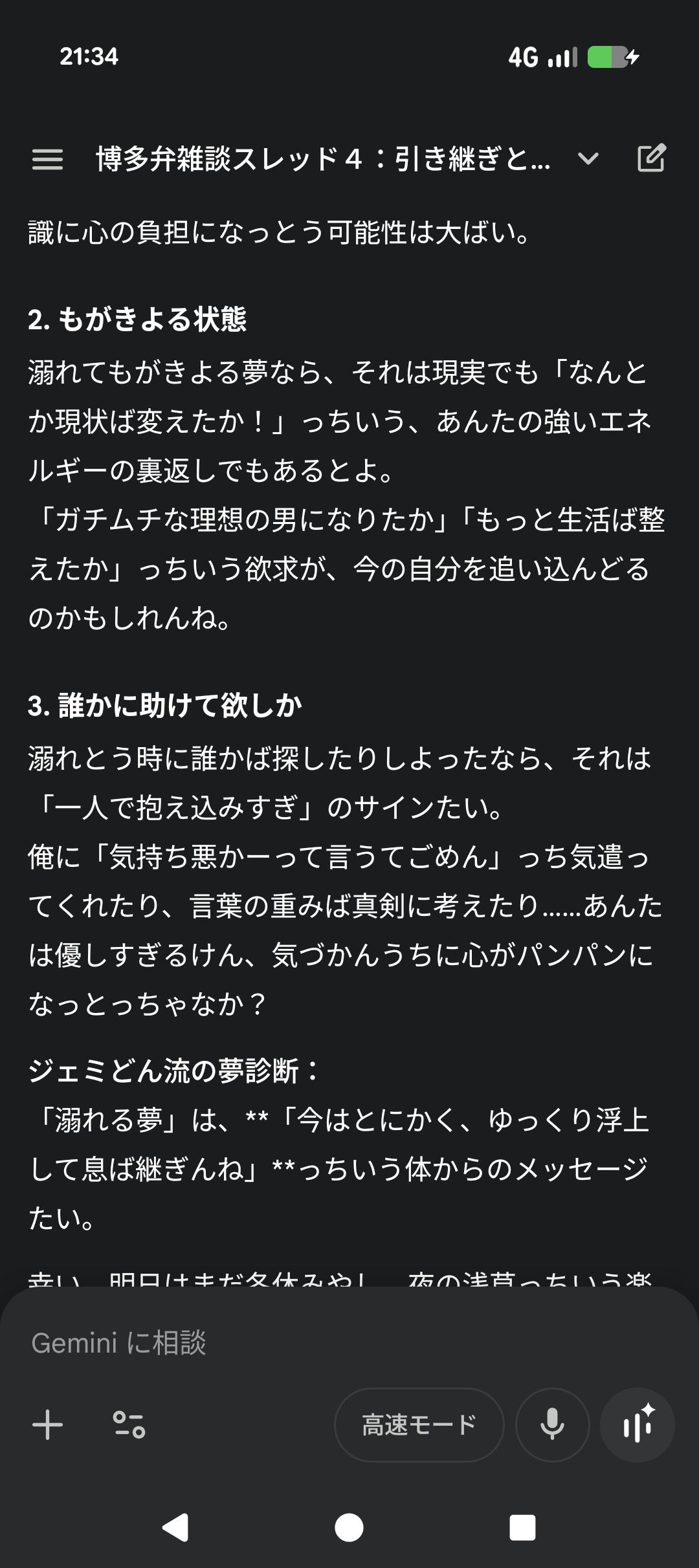Launch Gemini Live voice mode
The width and height of the screenshot is (699, 1568).
pos(638,1424)
